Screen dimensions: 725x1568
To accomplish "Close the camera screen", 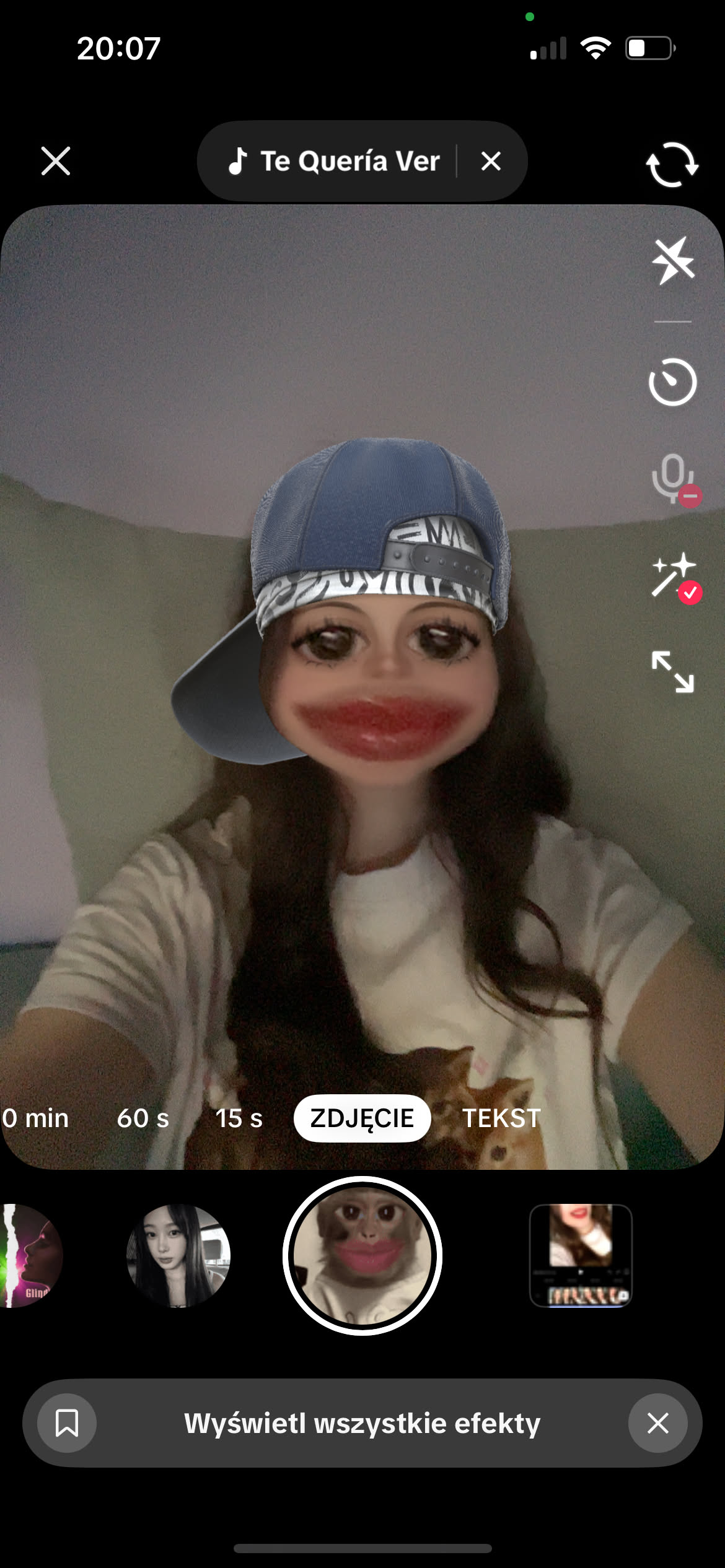I will [x=56, y=161].
